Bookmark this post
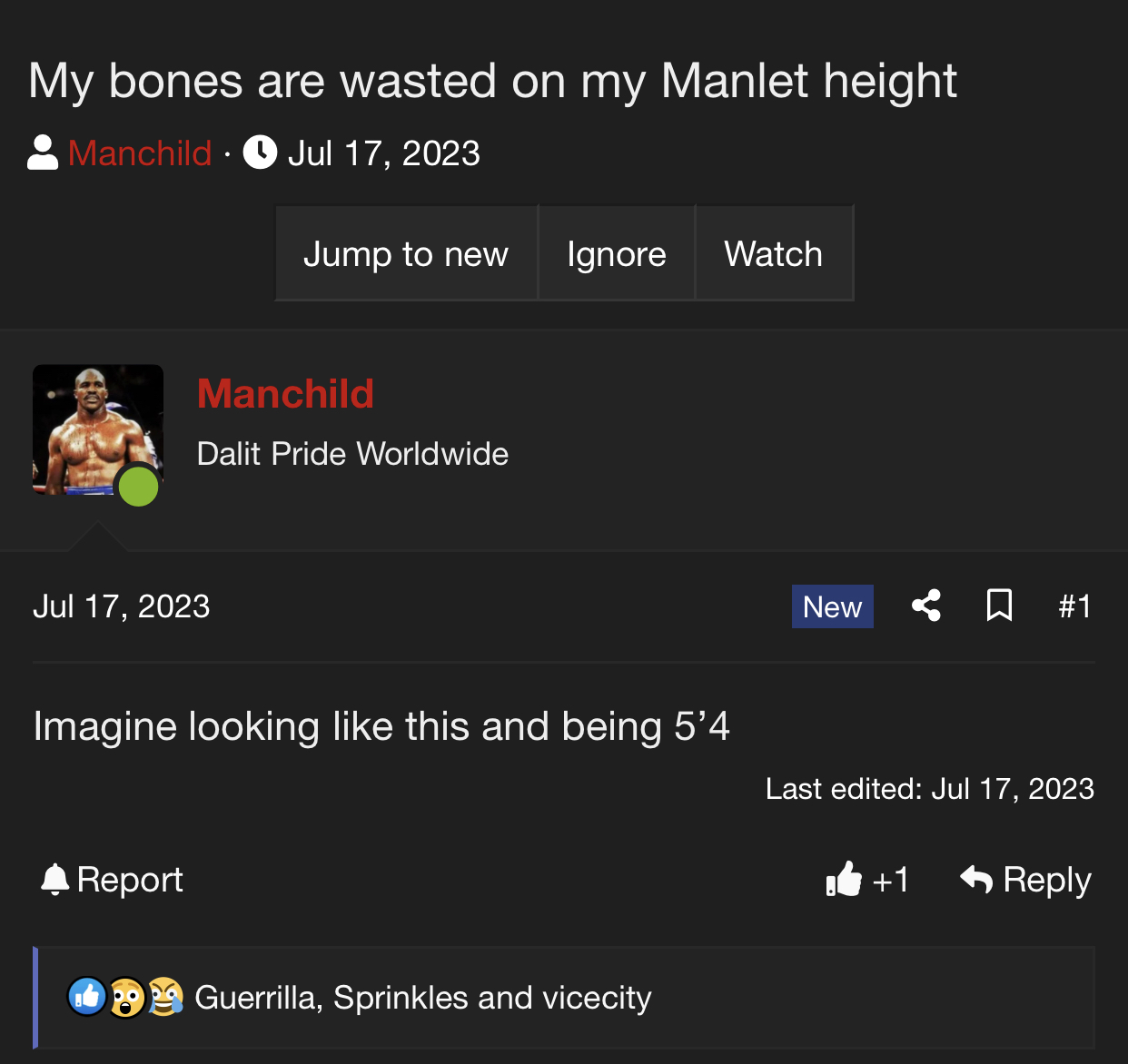The image size is (1128, 1064). coord(999,606)
